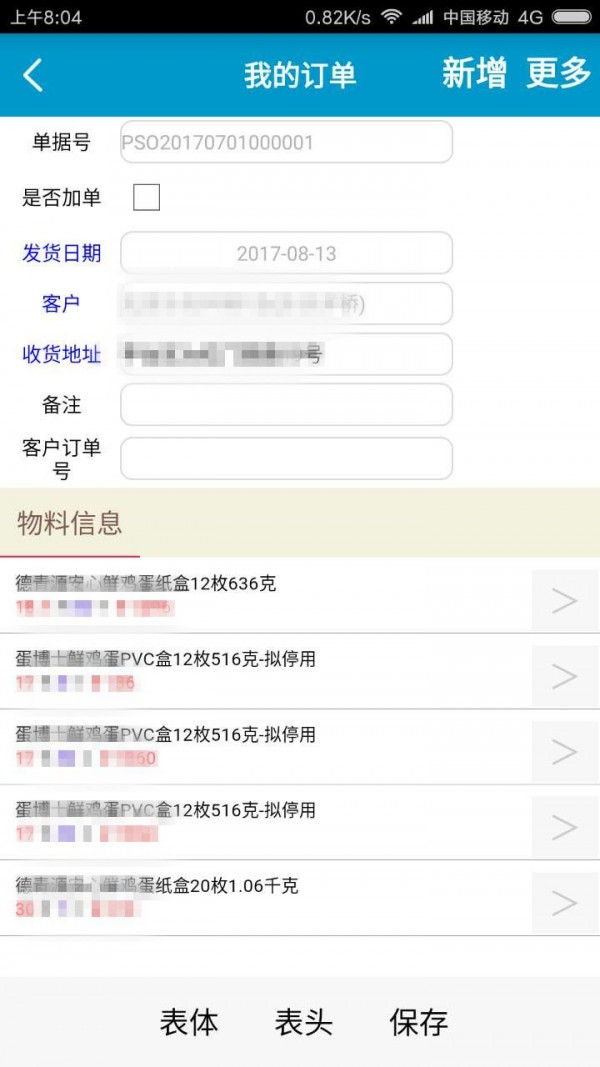
Task: Focus the 客户订单号 input box
Action: pyautogui.click(x=286, y=458)
